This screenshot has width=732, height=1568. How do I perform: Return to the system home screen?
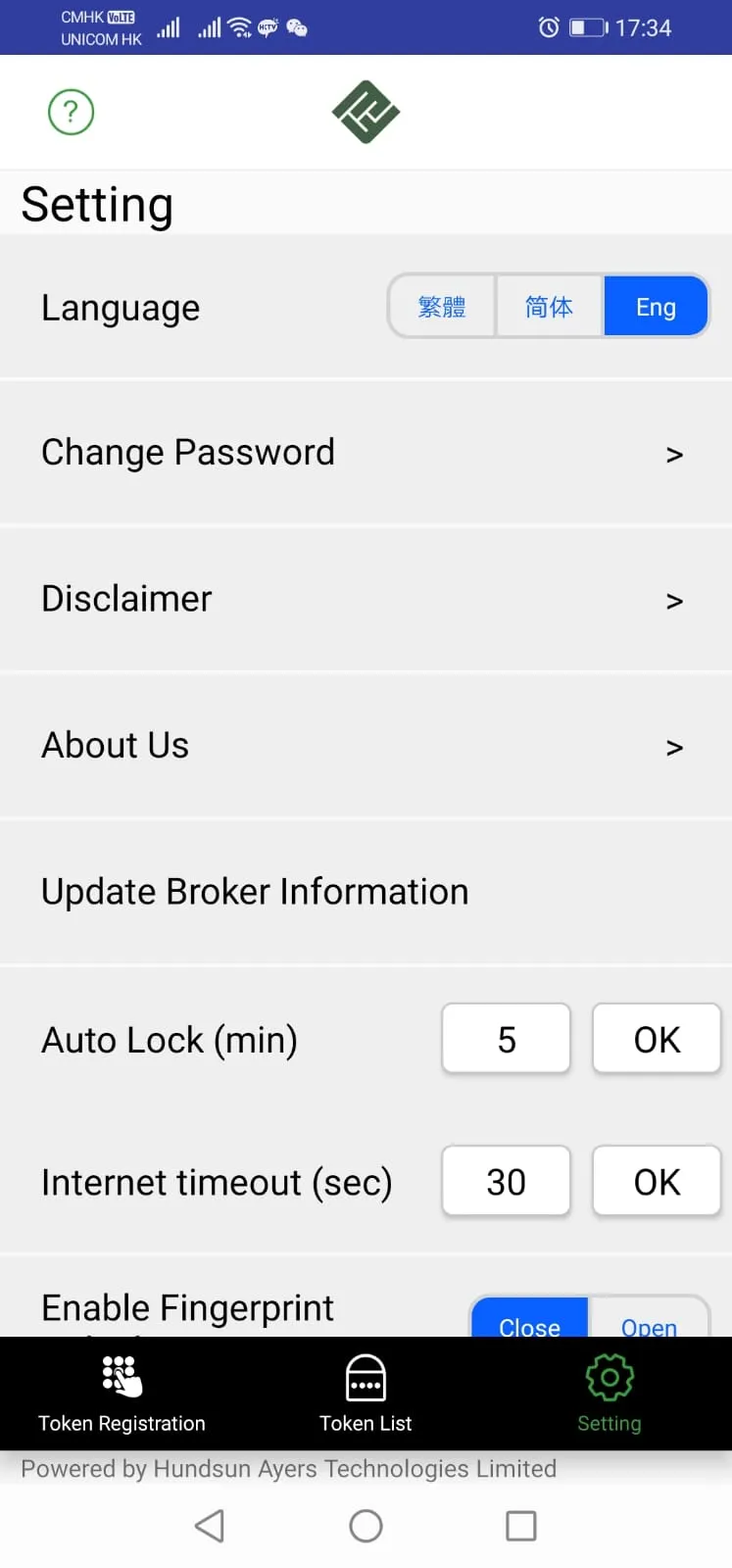366,1526
